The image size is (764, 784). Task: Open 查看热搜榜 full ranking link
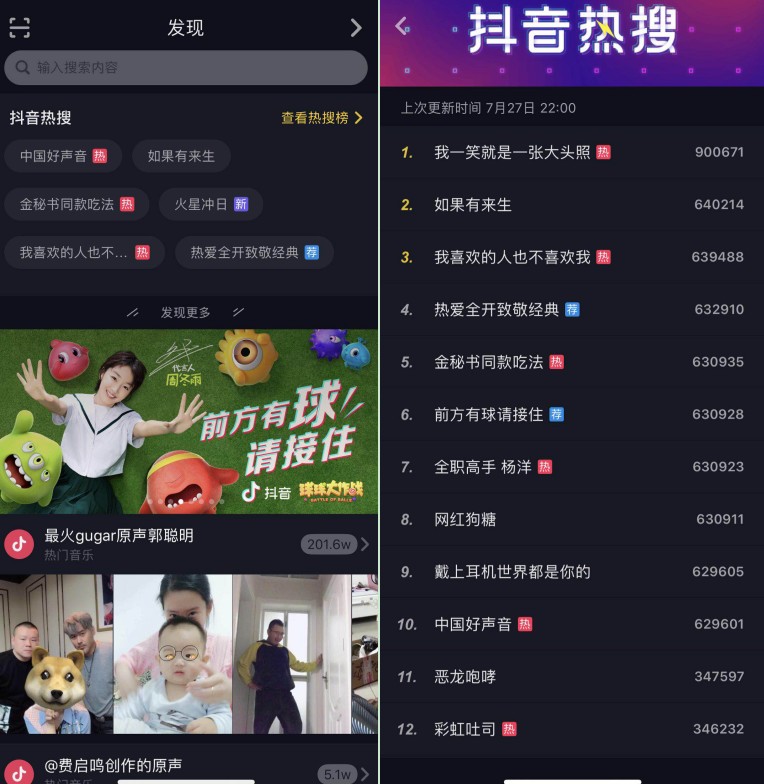pyautogui.click(x=321, y=118)
